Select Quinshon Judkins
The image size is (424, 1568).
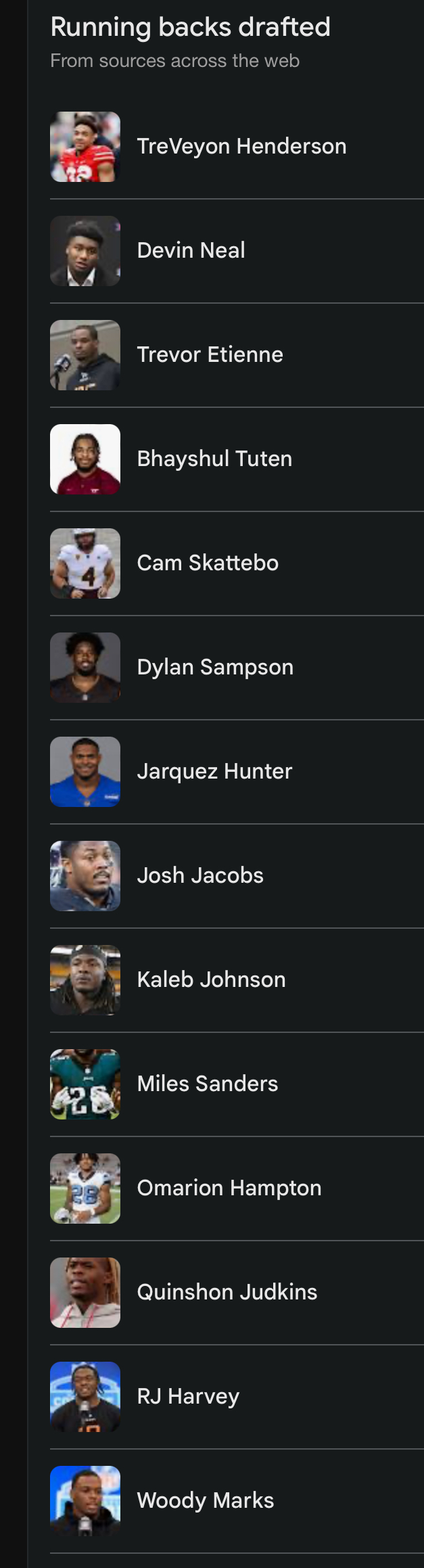pos(227,1293)
